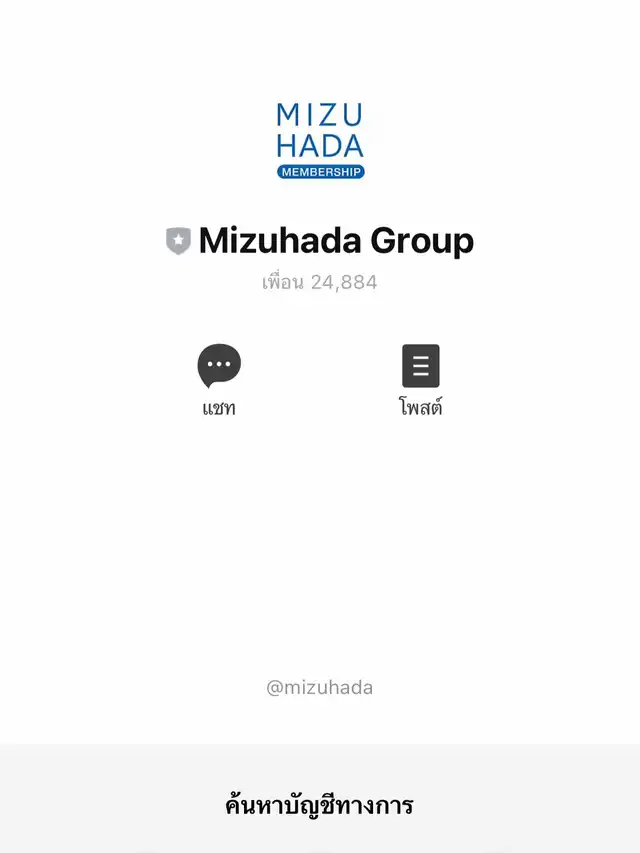Open the Mizuhada profile picture
640x853 pixels.
click(320, 140)
